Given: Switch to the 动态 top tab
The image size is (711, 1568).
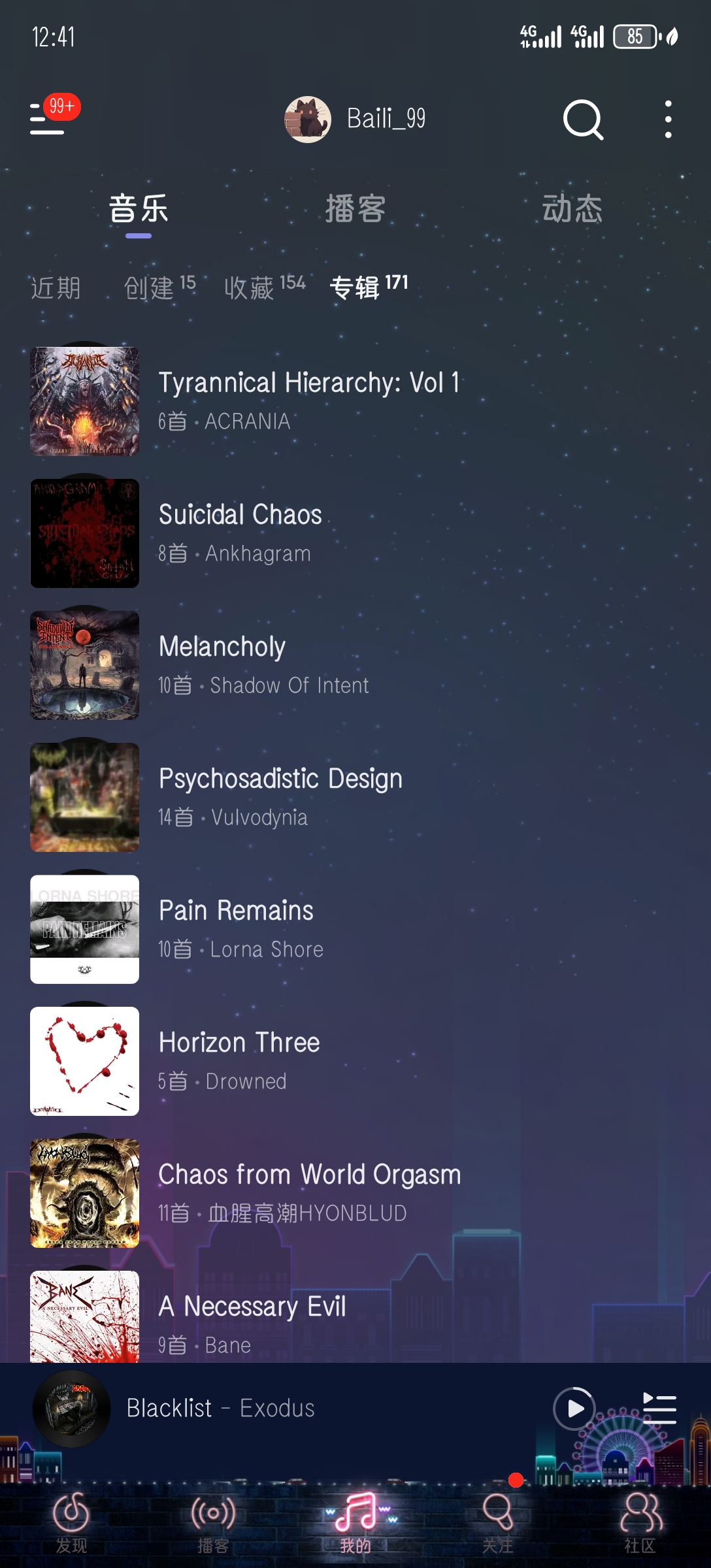Looking at the screenshot, I should pyautogui.click(x=572, y=209).
